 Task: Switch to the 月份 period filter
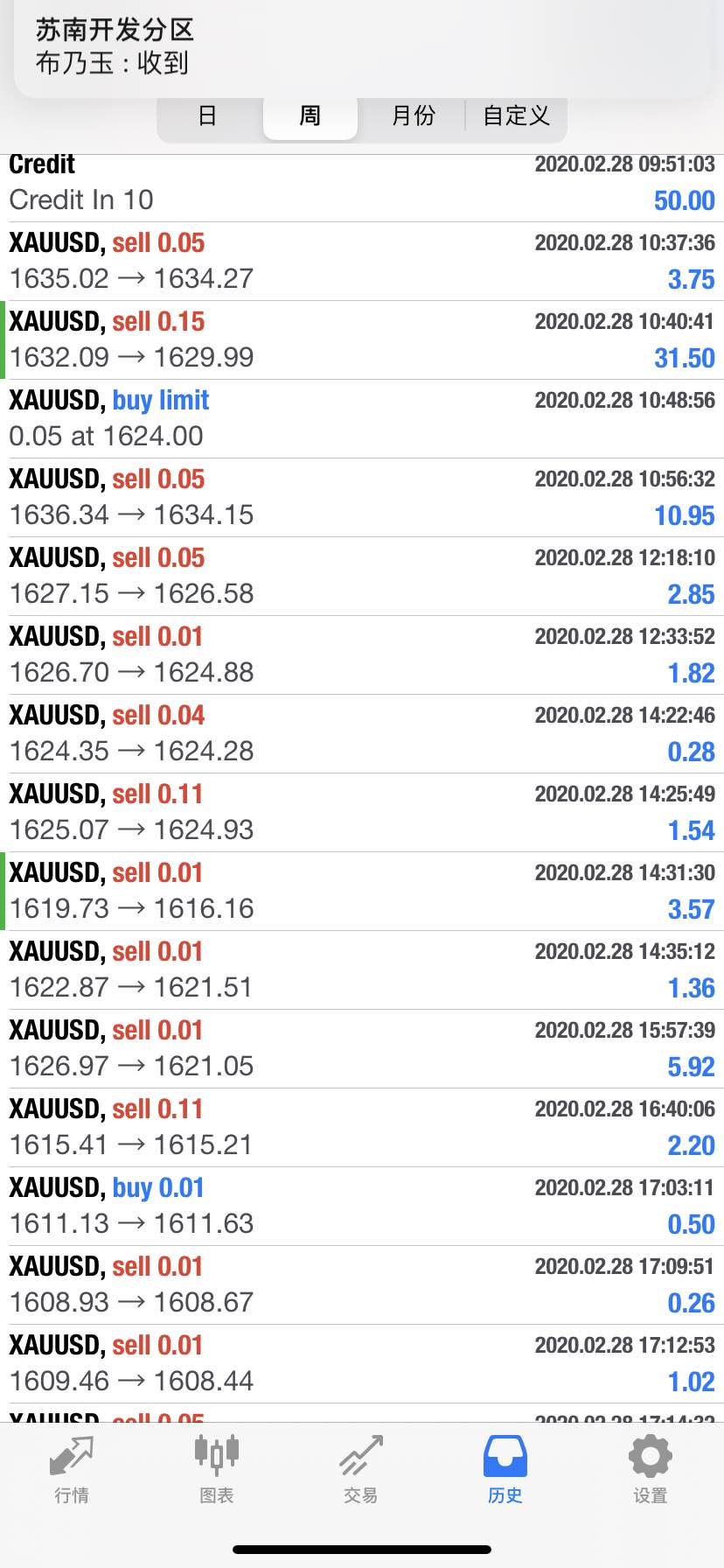point(413,115)
